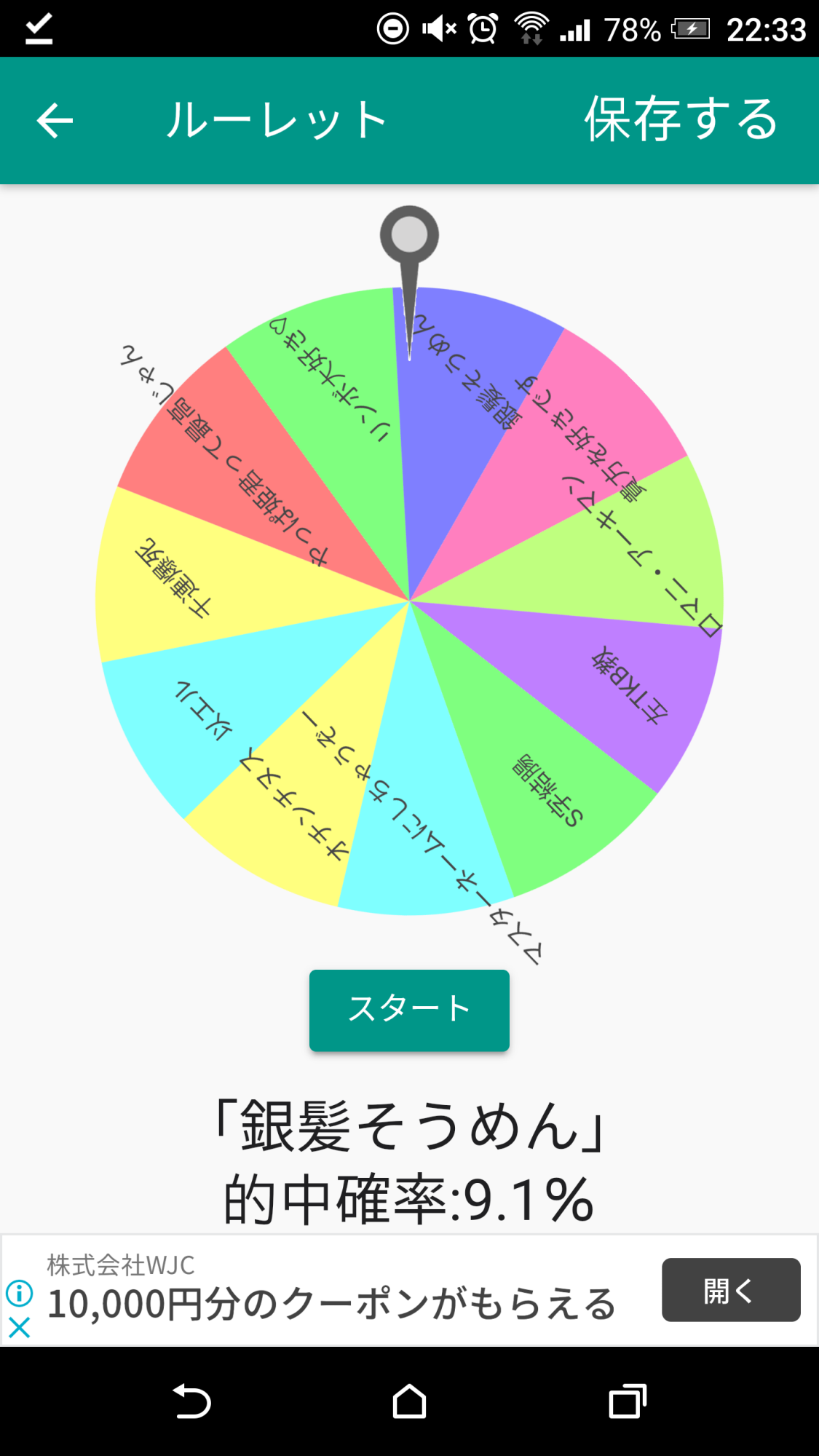The image size is (819, 1456).
Task: Start spinning with the スタート button
Action: coord(409,1010)
